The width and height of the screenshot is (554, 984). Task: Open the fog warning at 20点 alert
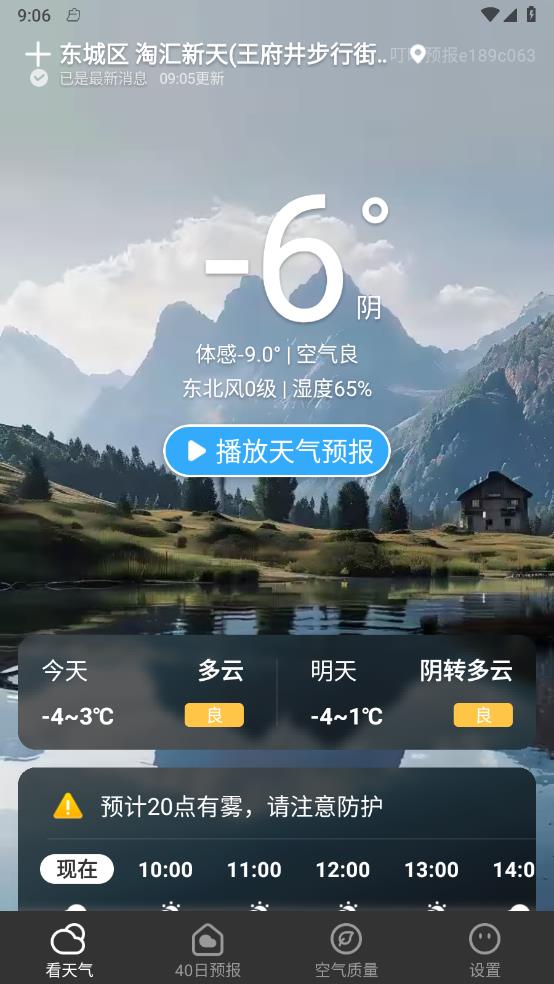(242, 806)
